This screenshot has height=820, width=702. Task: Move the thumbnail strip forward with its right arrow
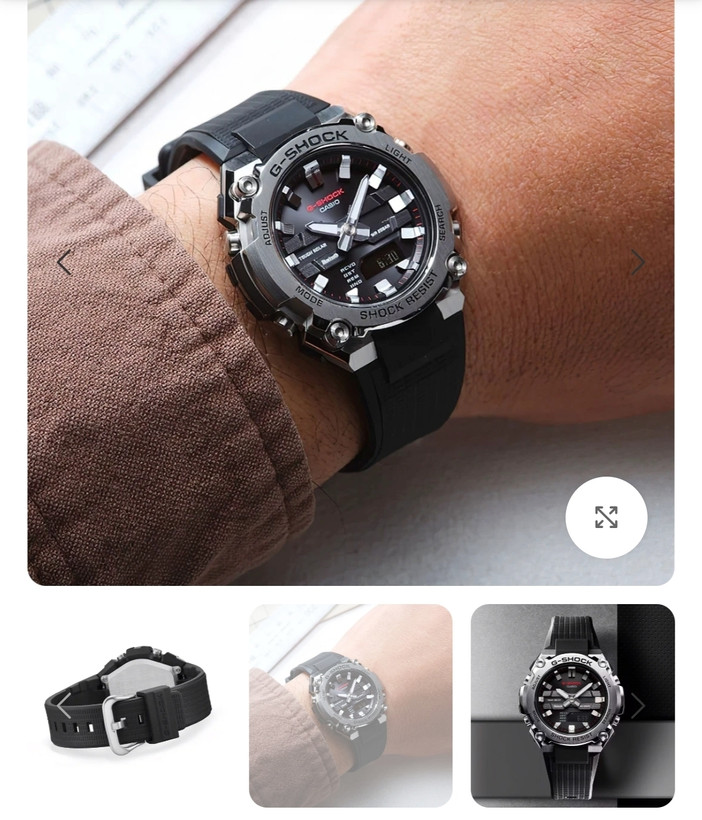(x=637, y=706)
